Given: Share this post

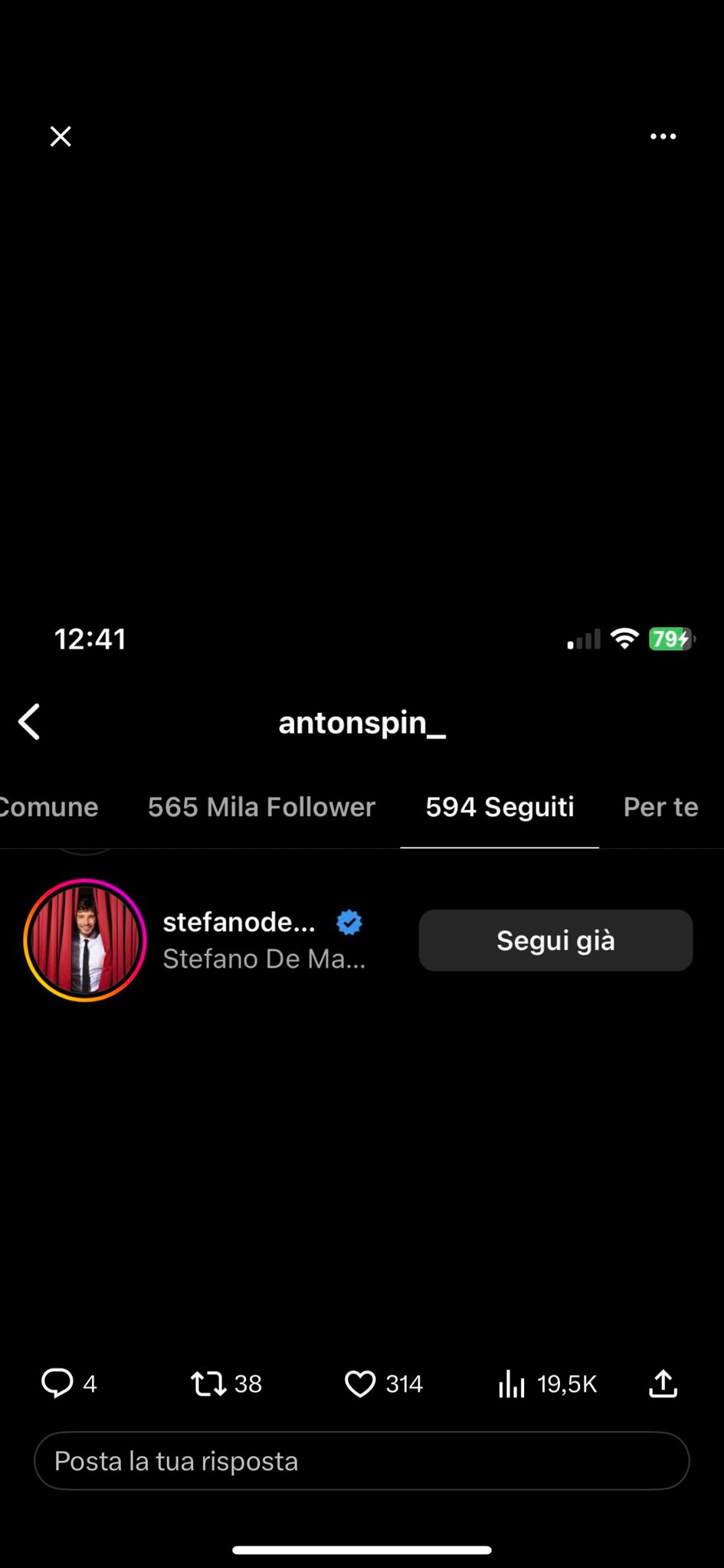Looking at the screenshot, I should point(663,1383).
